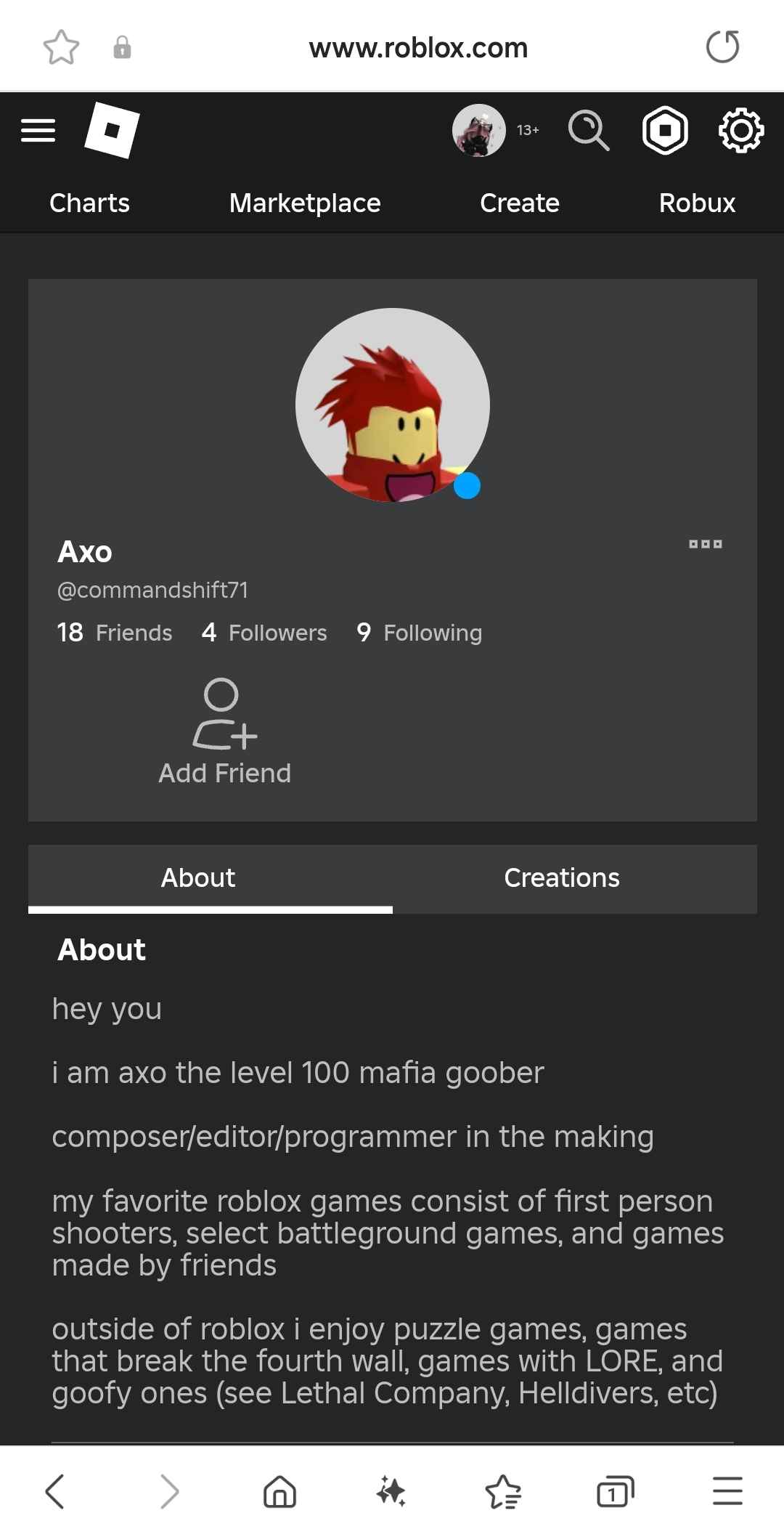Reload the page in the browser
784x1537 pixels.
tap(722, 47)
